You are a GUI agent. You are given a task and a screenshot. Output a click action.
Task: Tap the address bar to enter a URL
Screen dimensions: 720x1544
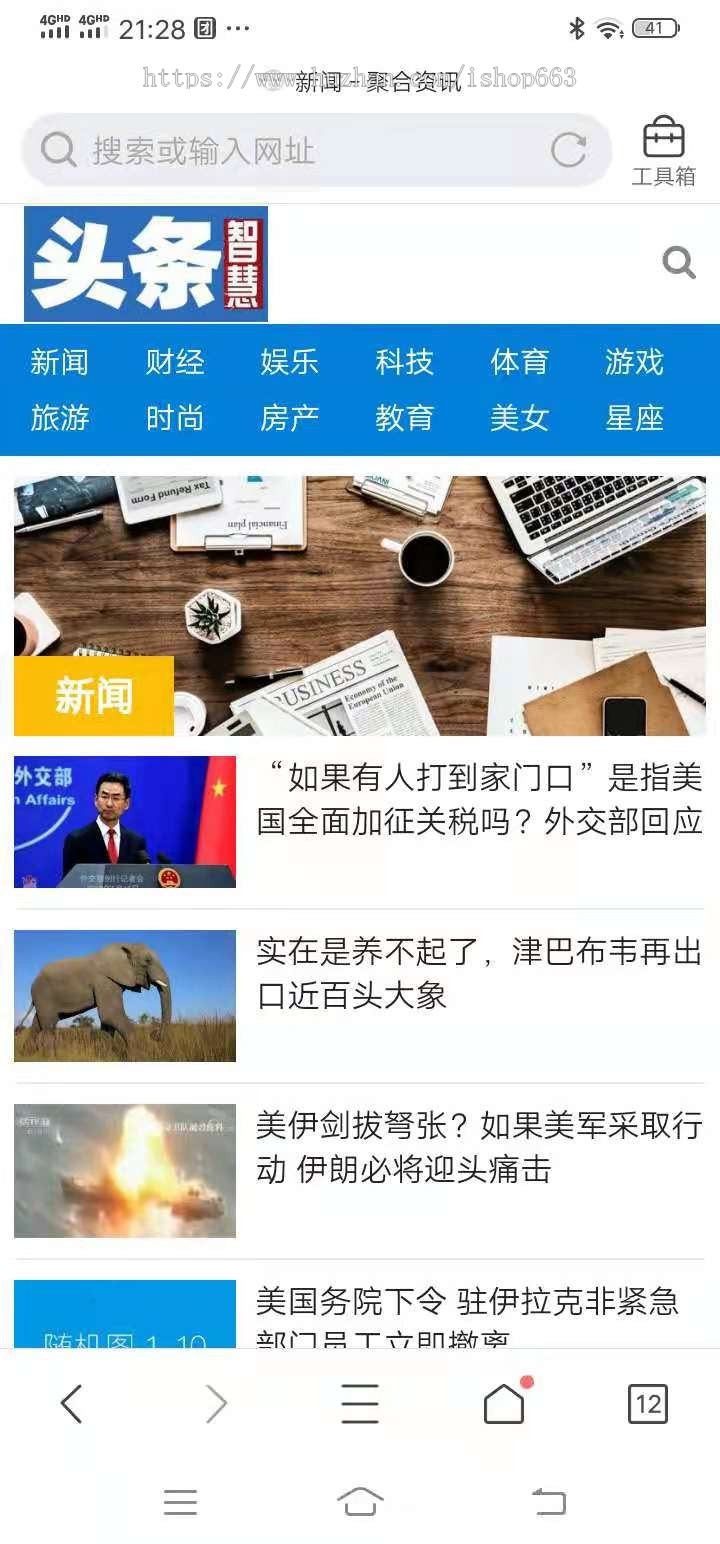pyautogui.click(x=300, y=151)
